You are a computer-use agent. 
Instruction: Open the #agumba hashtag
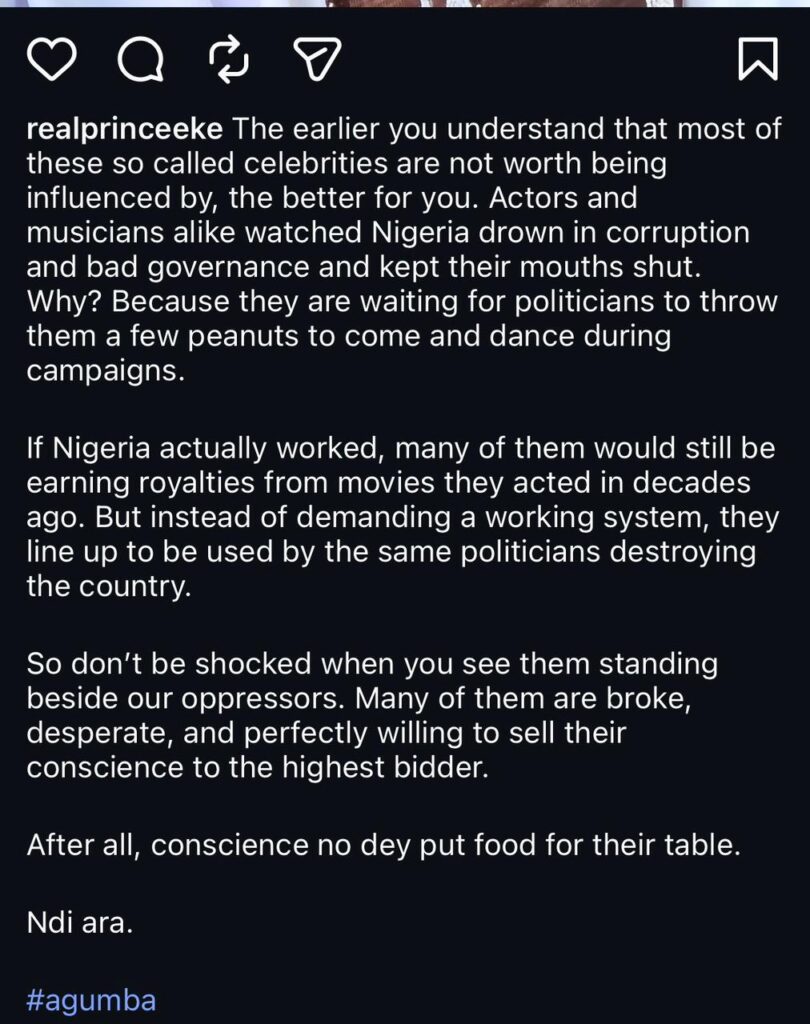(91, 1000)
